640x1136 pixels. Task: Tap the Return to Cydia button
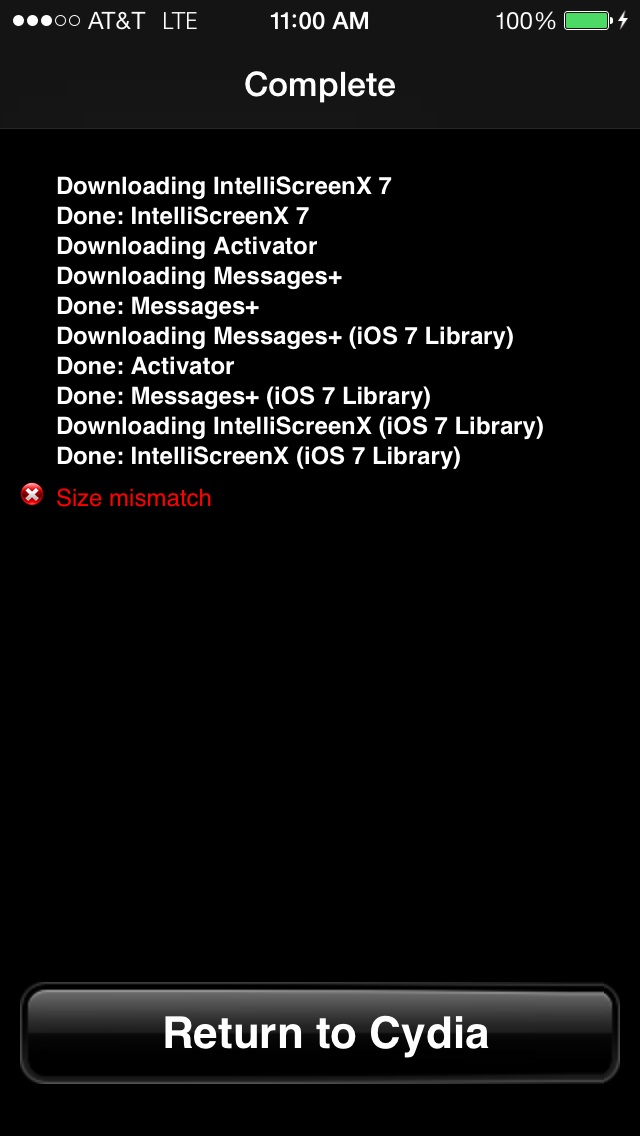pyautogui.click(x=320, y=1033)
